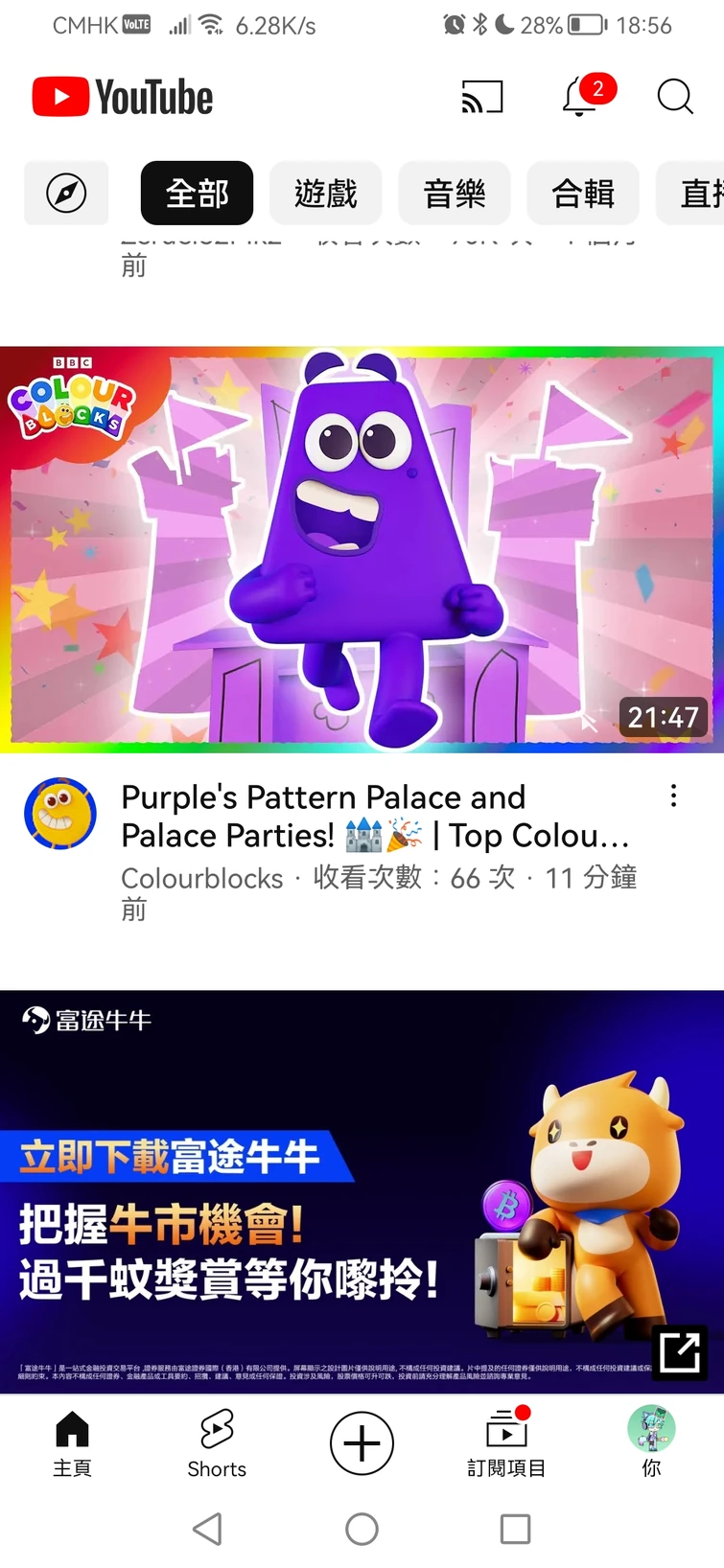Open the three-dot menu on Purple's Pattern Palace video

click(674, 796)
